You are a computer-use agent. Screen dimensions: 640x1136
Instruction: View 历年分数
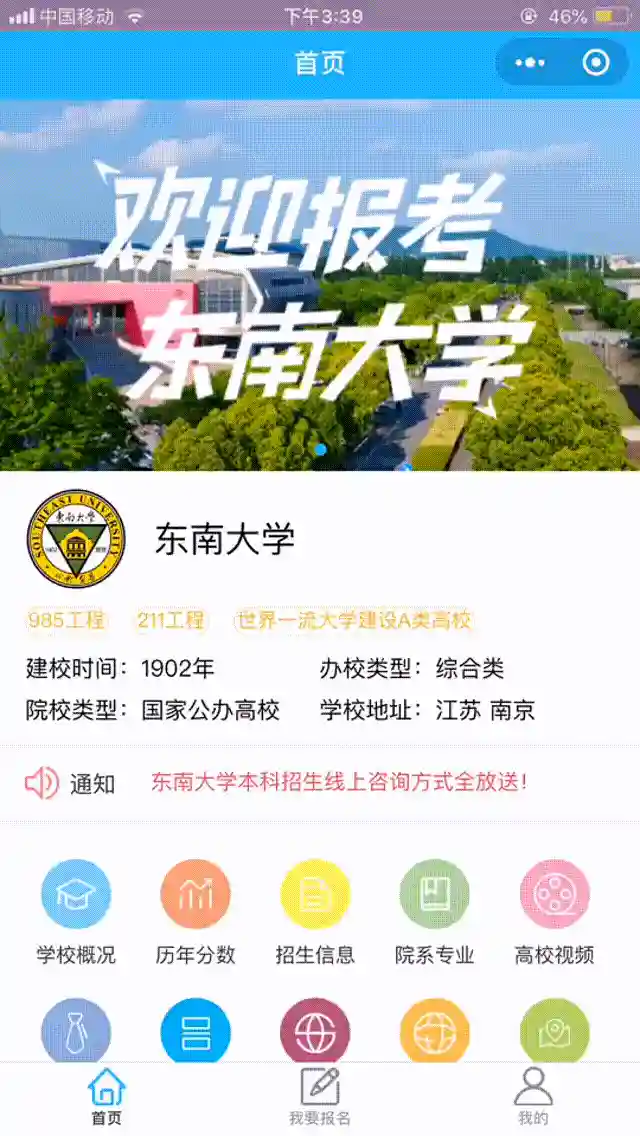(196, 912)
